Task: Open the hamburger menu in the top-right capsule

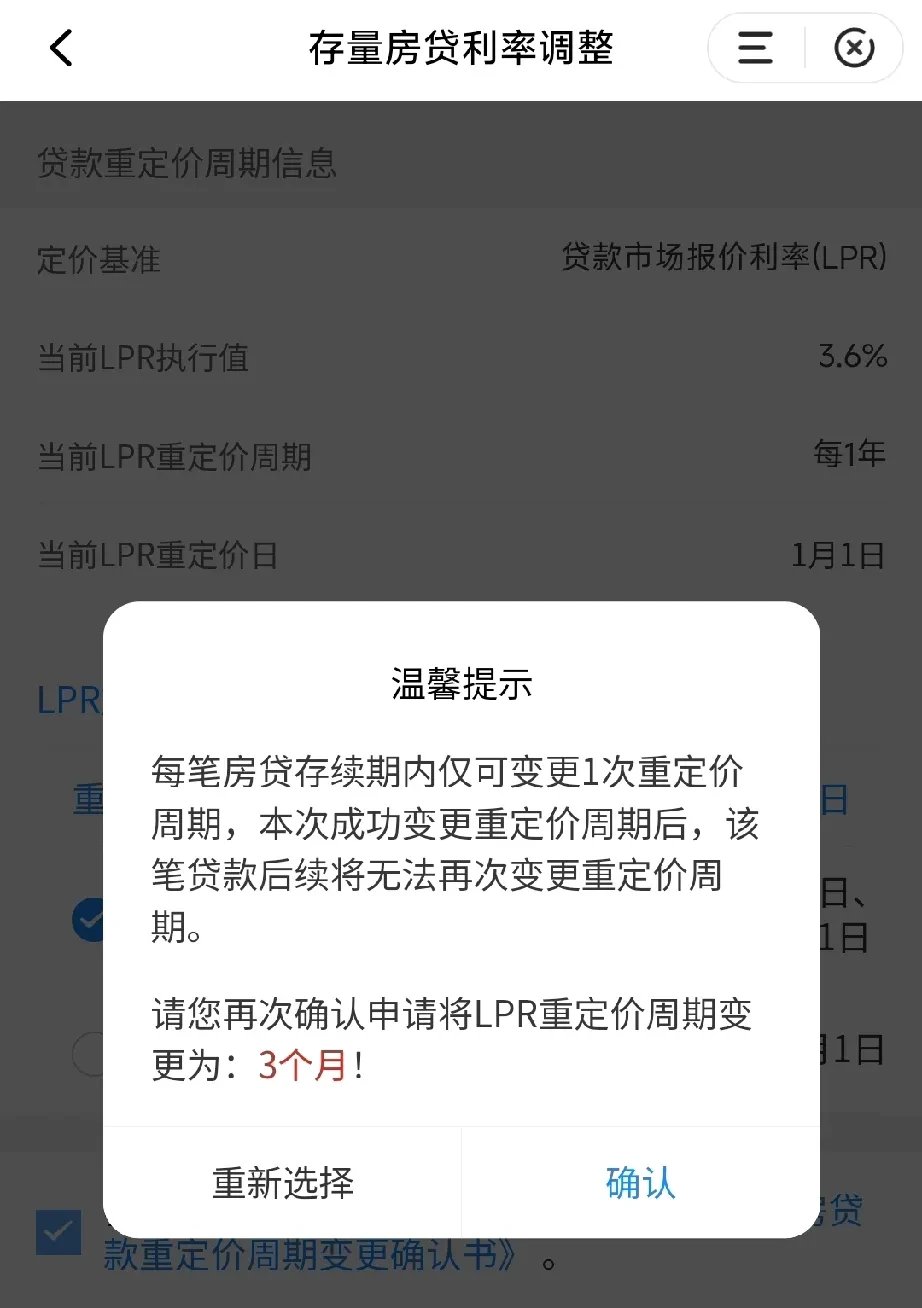Action: pos(755,47)
